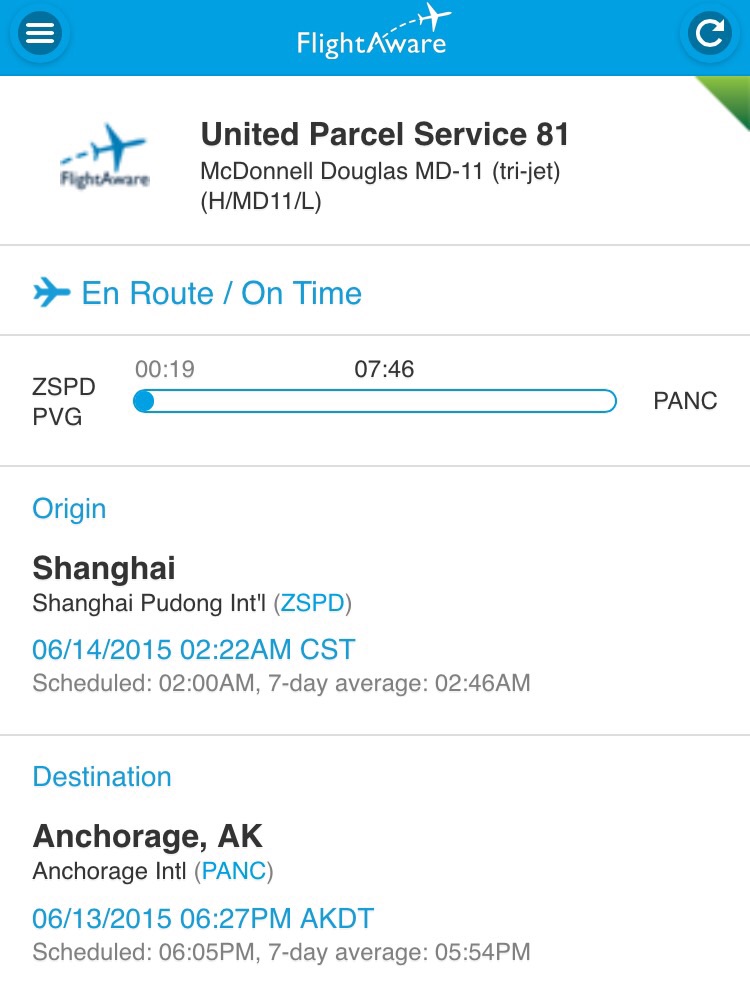Tap the 06/14/2015 02:22AM CST departure time

coord(194,649)
